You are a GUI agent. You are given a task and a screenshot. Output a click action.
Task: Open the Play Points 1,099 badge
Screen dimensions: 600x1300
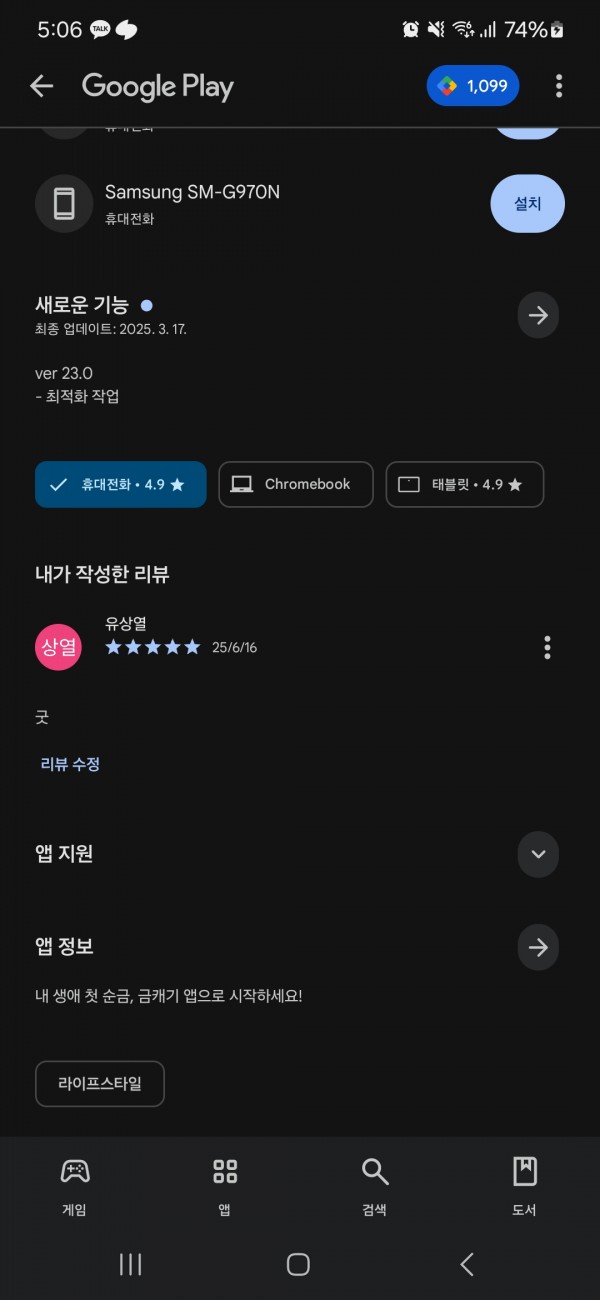click(473, 86)
